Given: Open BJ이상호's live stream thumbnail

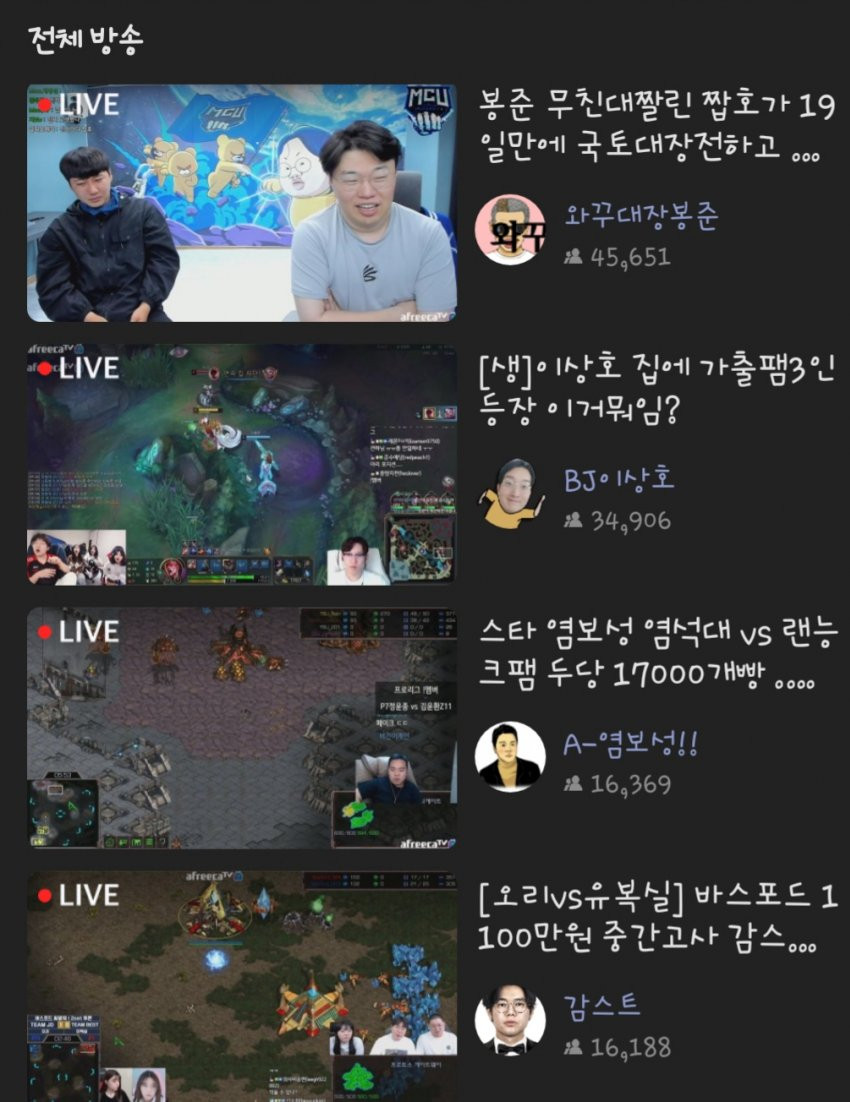Looking at the screenshot, I should [x=241, y=465].
